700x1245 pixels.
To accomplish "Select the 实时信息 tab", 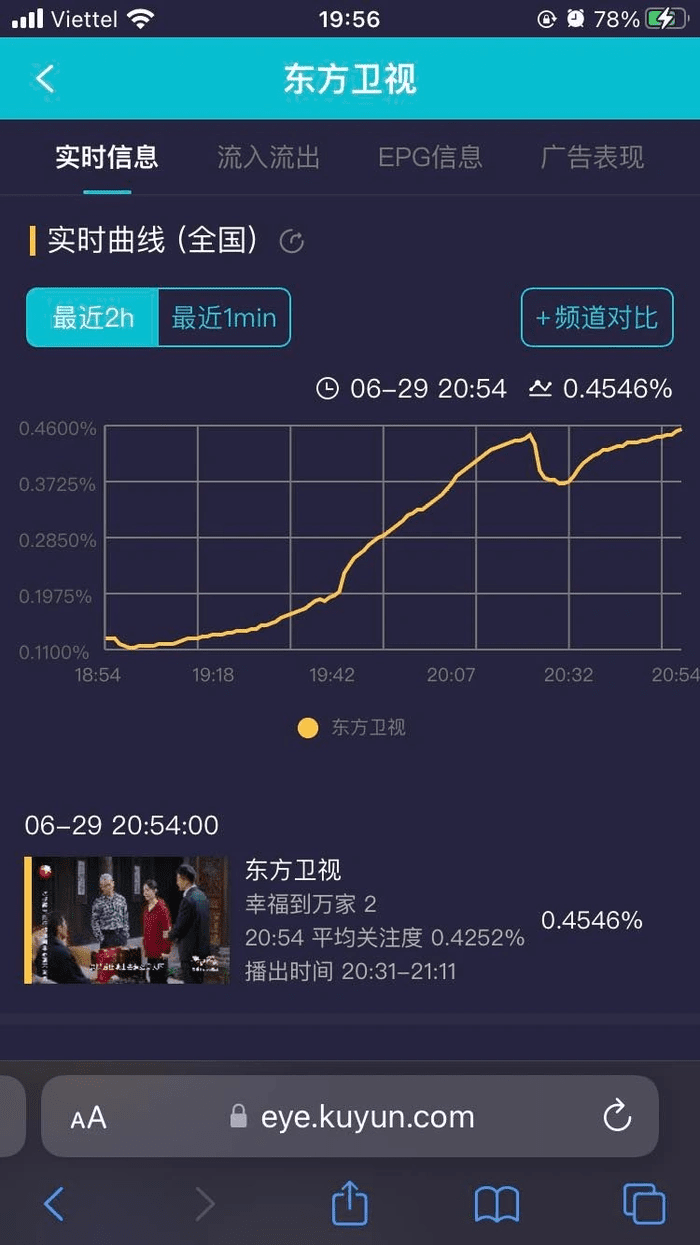I will (106, 157).
